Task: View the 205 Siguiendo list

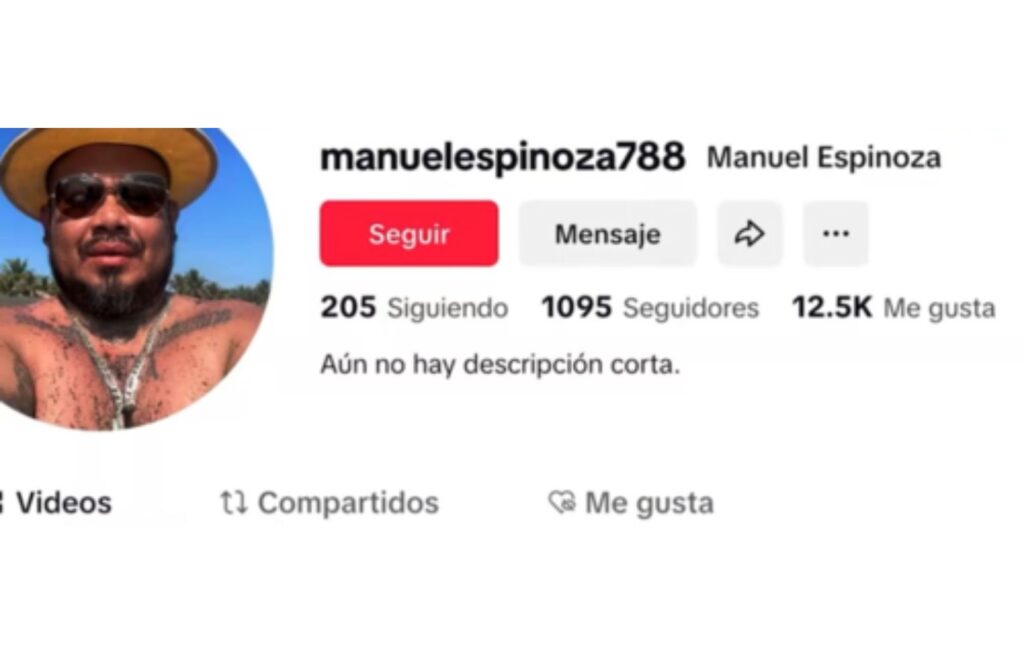Action: pos(413,308)
